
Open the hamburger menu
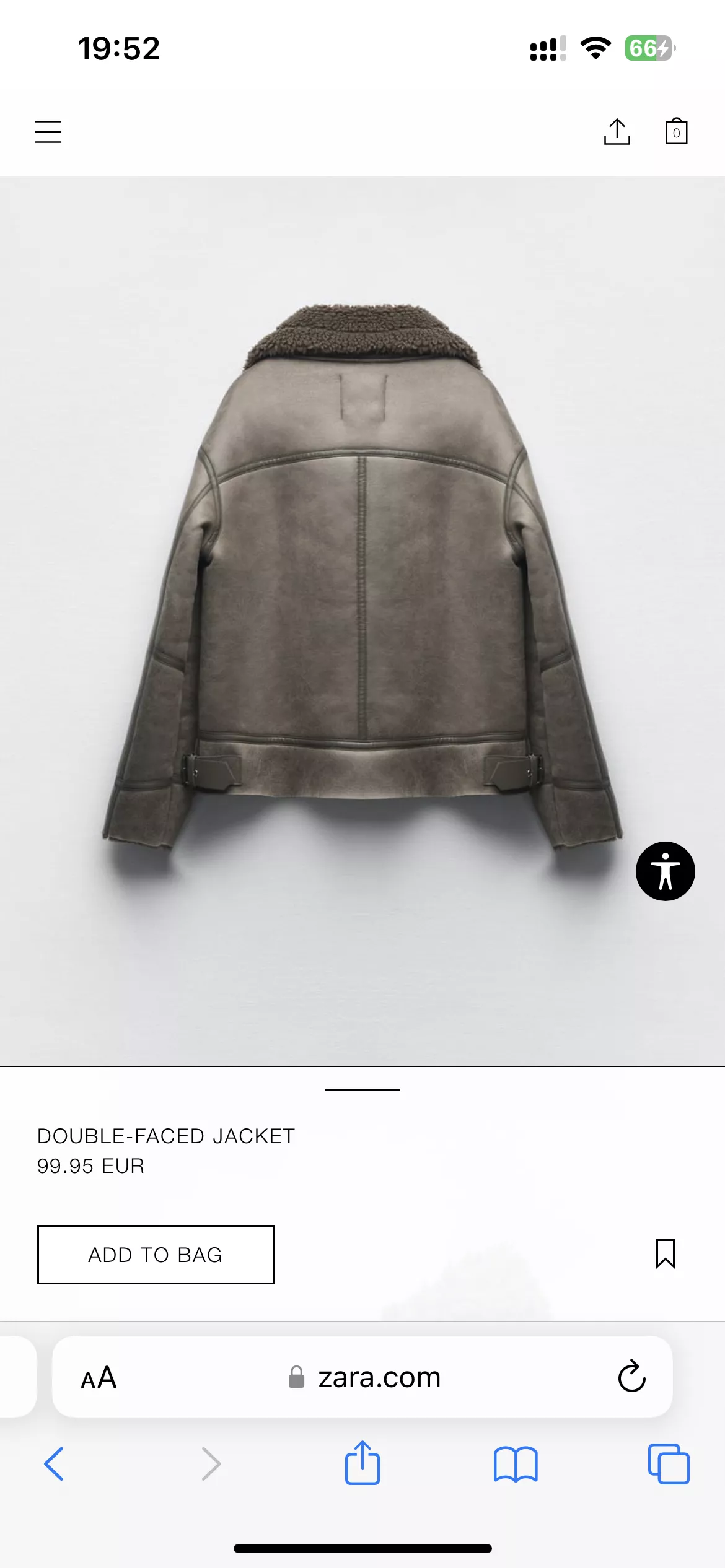click(x=48, y=132)
